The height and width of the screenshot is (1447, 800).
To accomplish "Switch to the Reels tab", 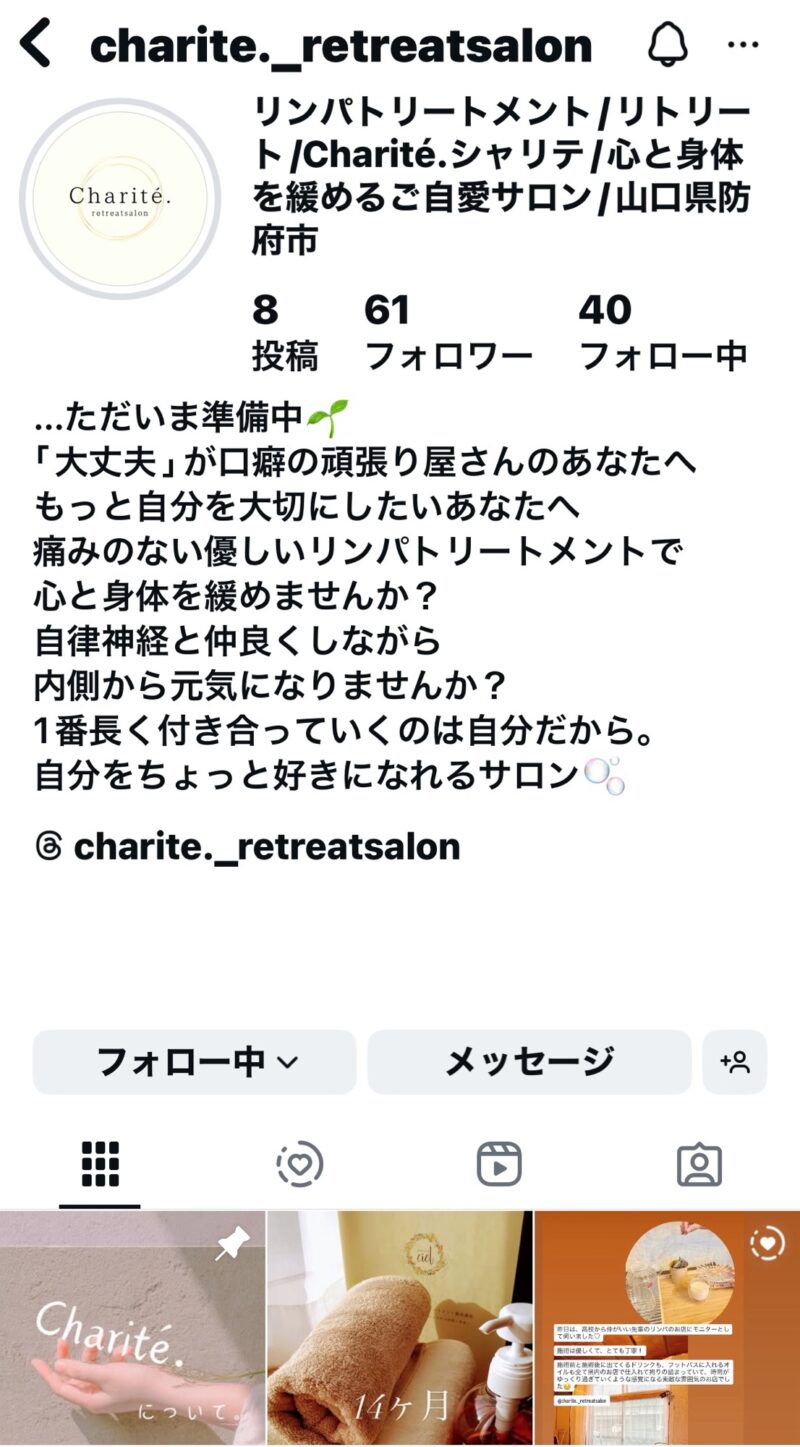I will tap(499, 1164).
